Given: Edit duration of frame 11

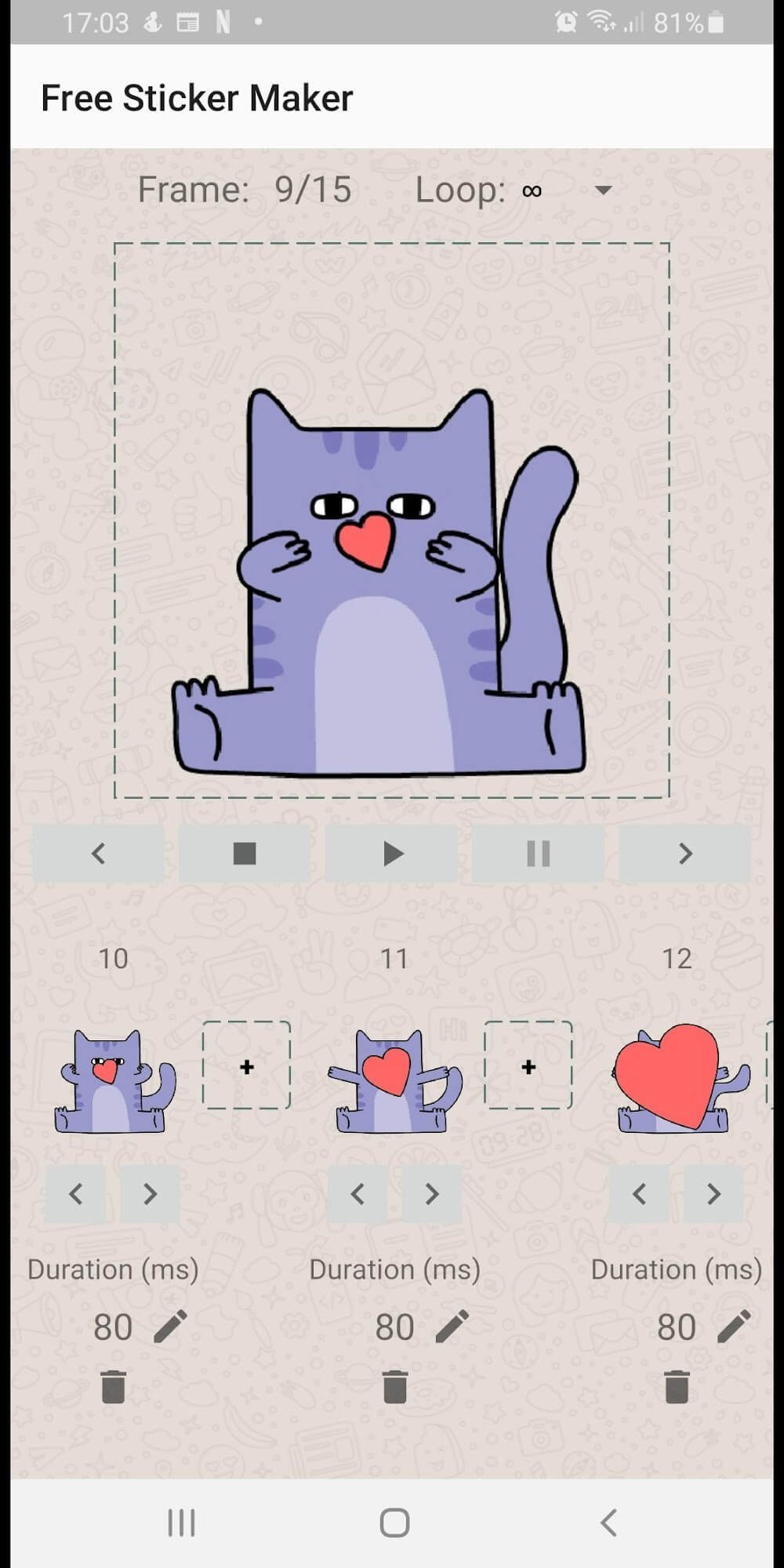Looking at the screenshot, I should point(452,1327).
